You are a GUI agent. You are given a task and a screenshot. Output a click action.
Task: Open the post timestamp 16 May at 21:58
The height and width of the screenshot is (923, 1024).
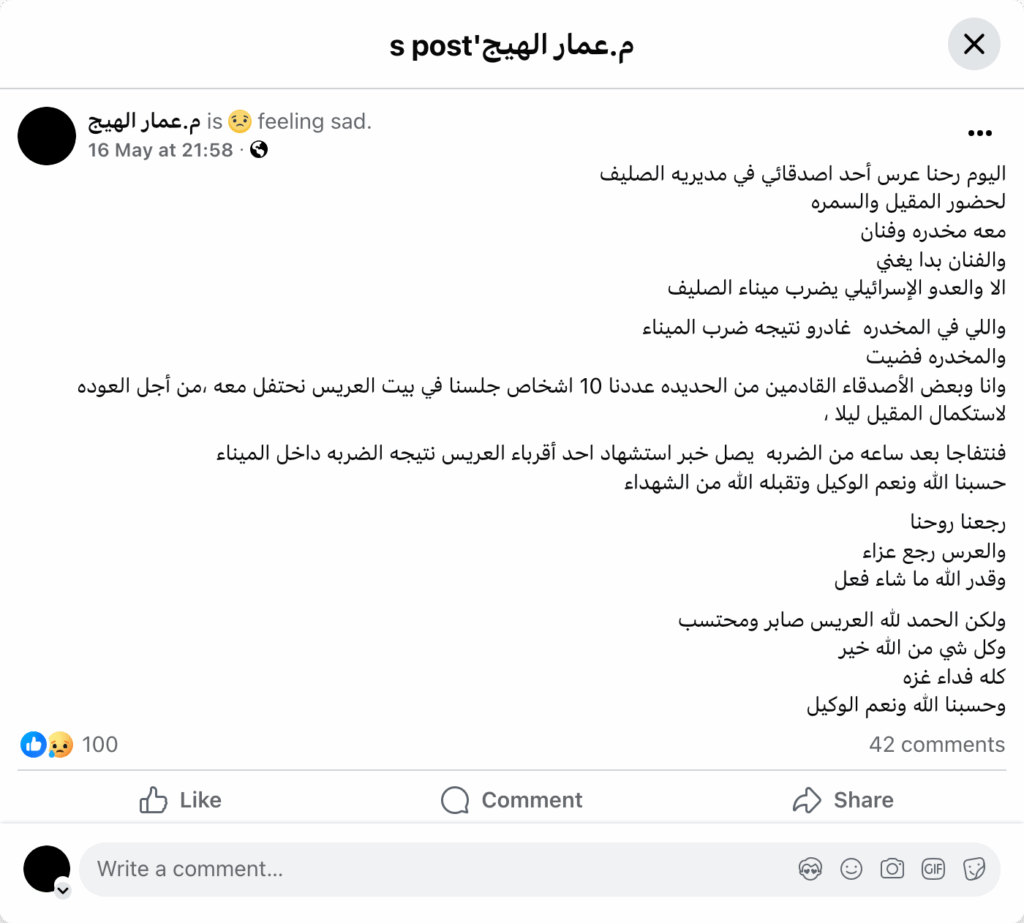click(x=160, y=150)
